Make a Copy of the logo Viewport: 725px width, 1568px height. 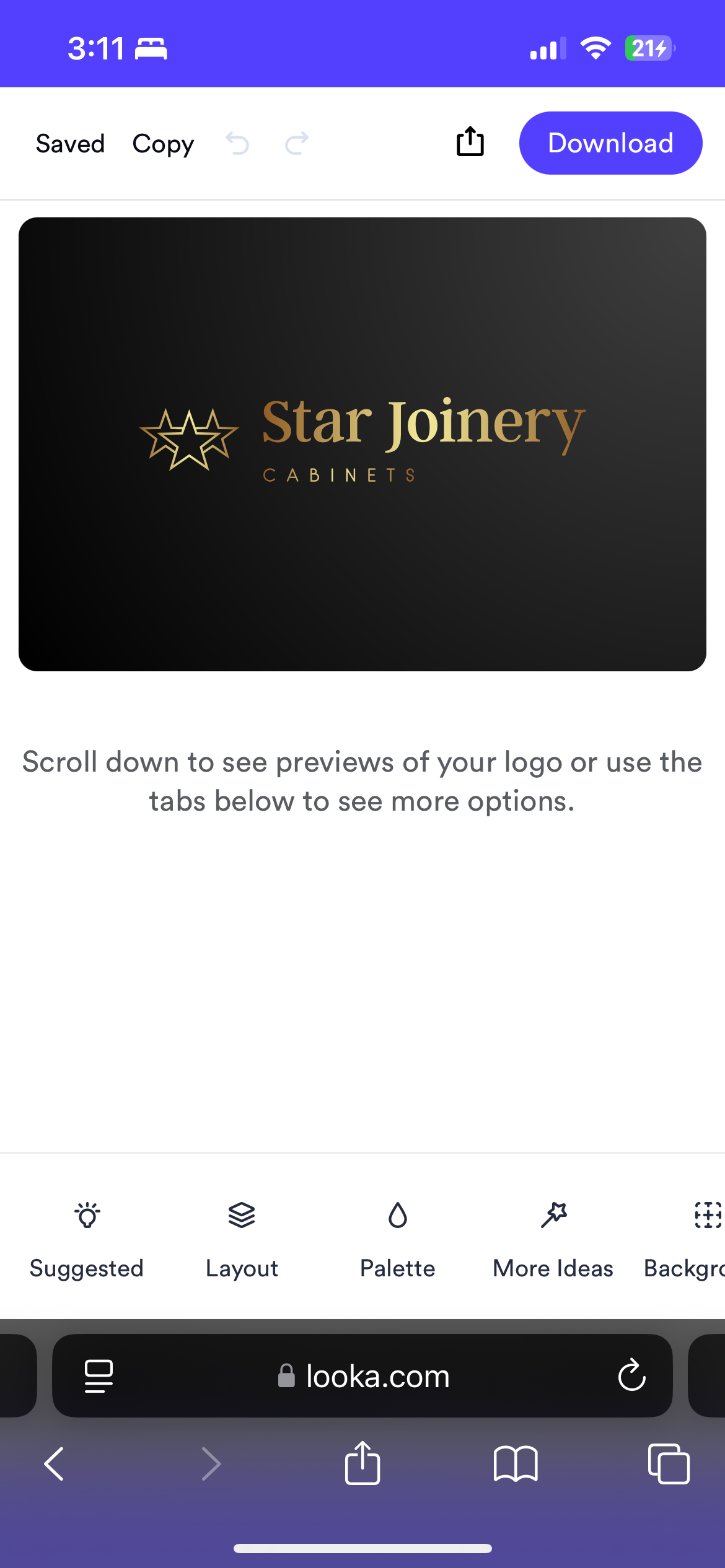(x=163, y=144)
